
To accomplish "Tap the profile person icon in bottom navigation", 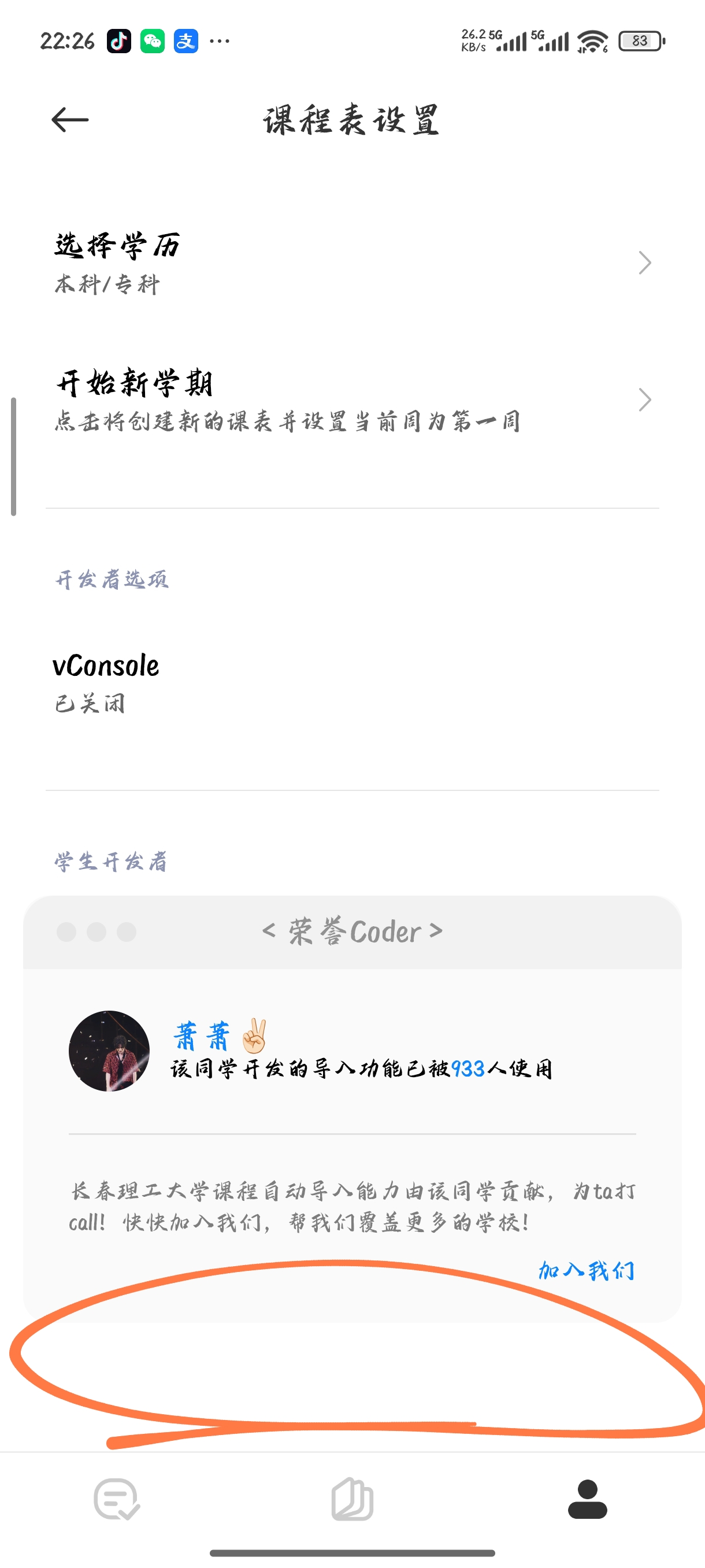I will tap(587, 1499).
